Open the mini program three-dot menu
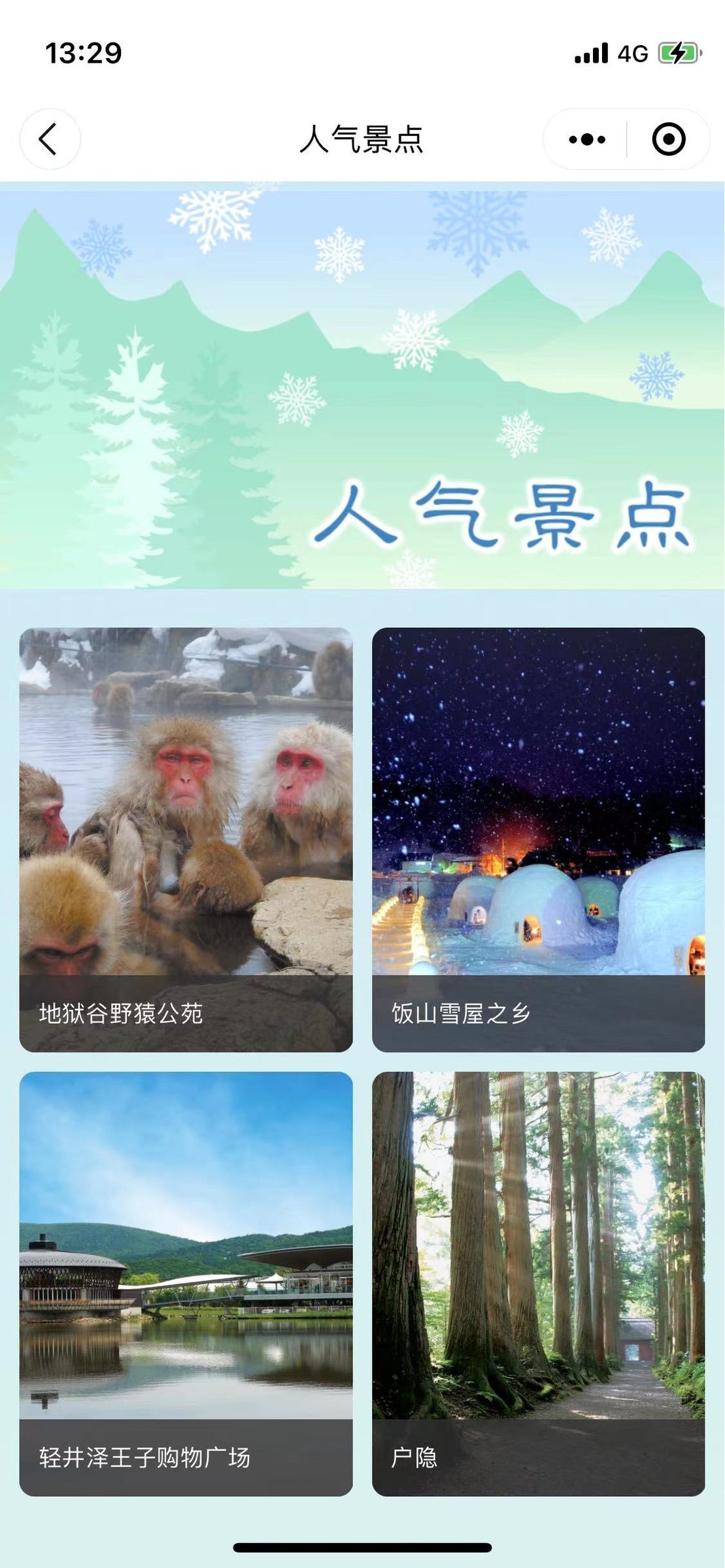The width and height of the screenshot is (725, 1568). (586, 139)
